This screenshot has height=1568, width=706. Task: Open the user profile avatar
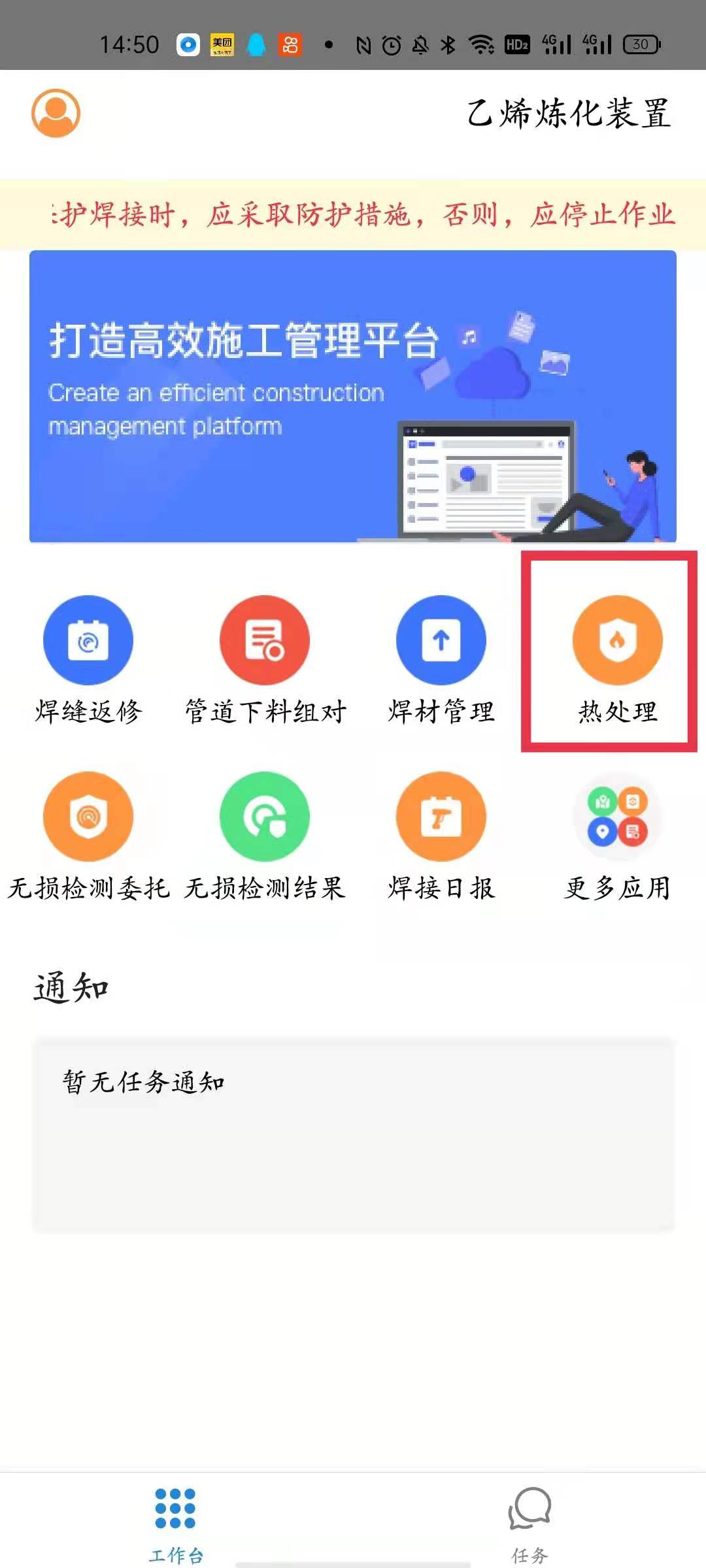pyautogui.click(x=56, y=113)
